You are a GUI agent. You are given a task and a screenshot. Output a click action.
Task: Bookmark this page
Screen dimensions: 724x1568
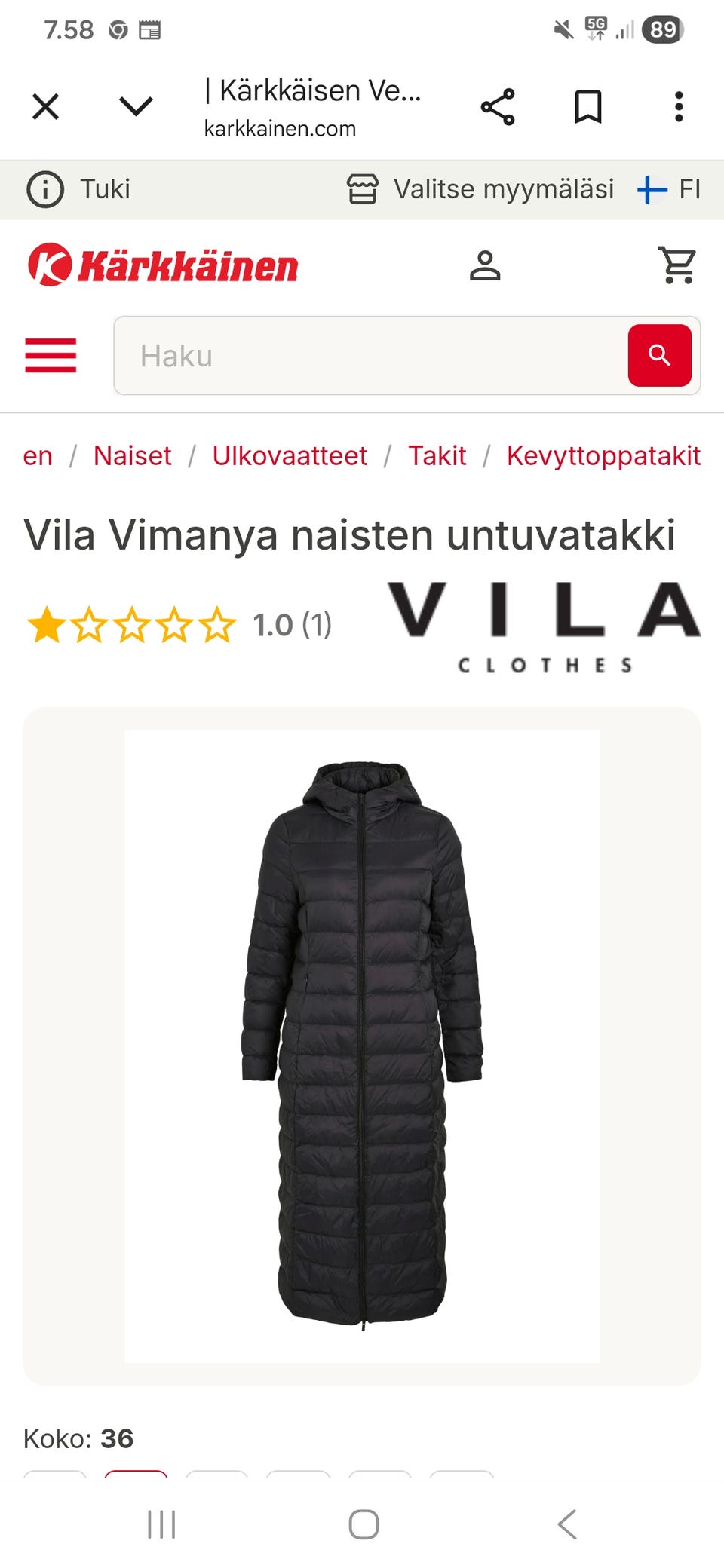[588, 106]
